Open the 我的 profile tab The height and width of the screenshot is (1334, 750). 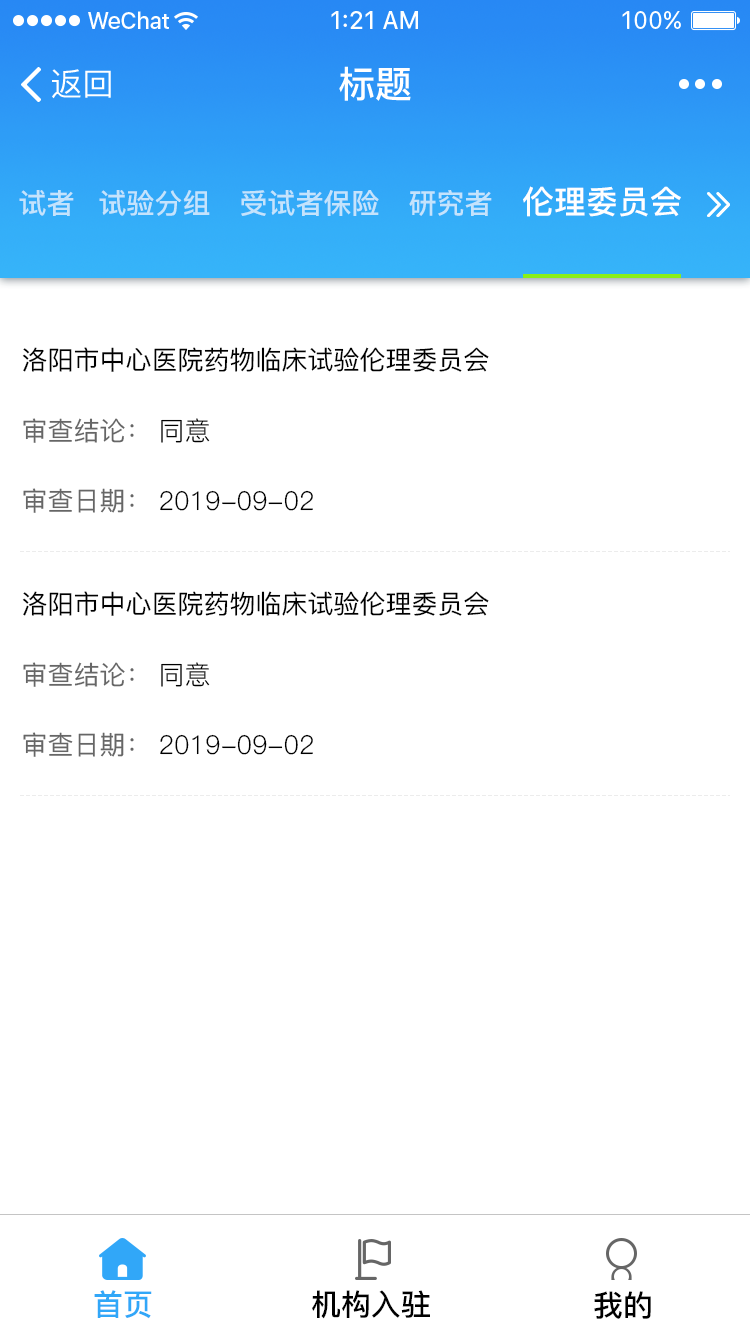coord(622,1279)
